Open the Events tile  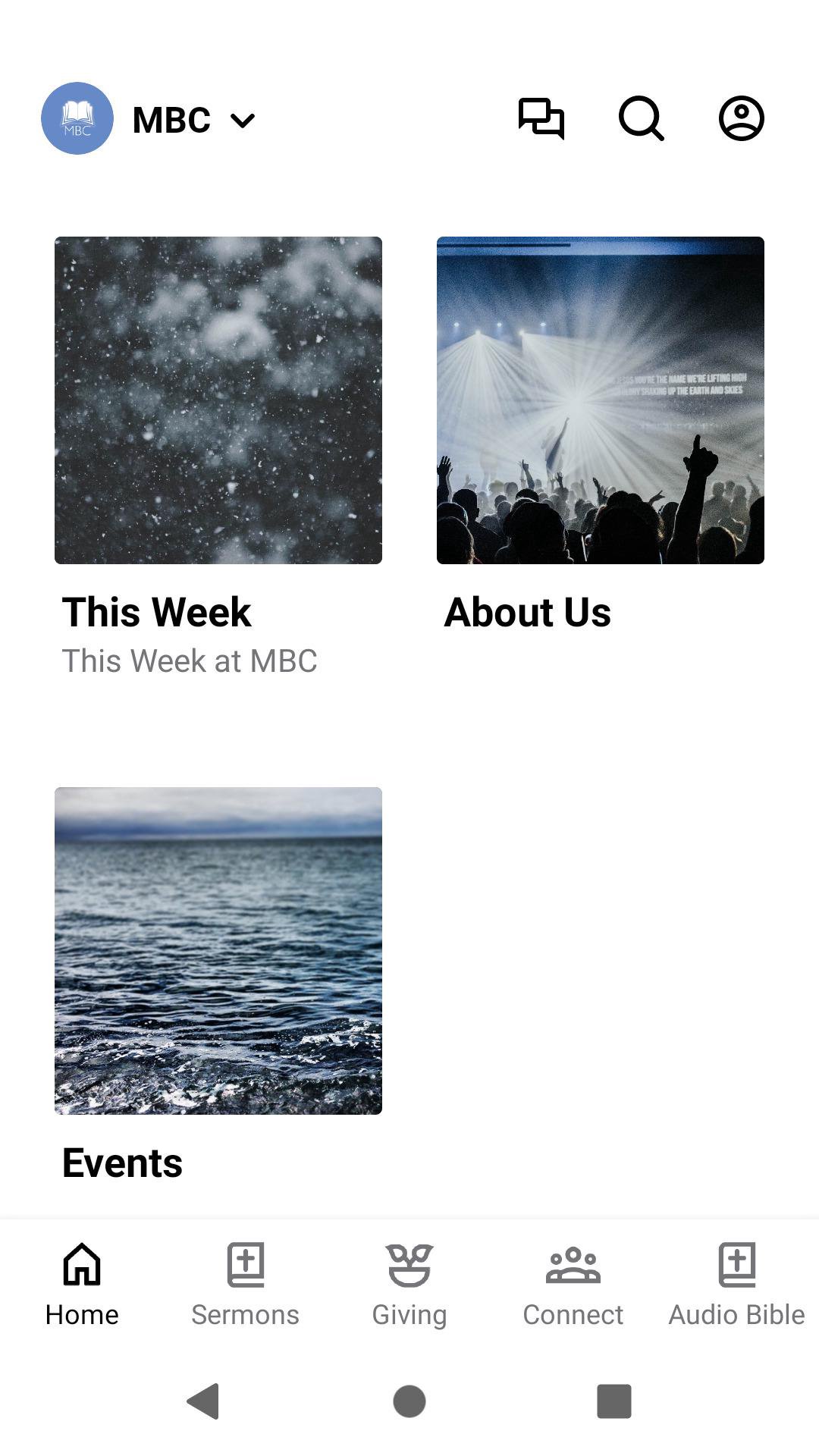click(218, 951)
